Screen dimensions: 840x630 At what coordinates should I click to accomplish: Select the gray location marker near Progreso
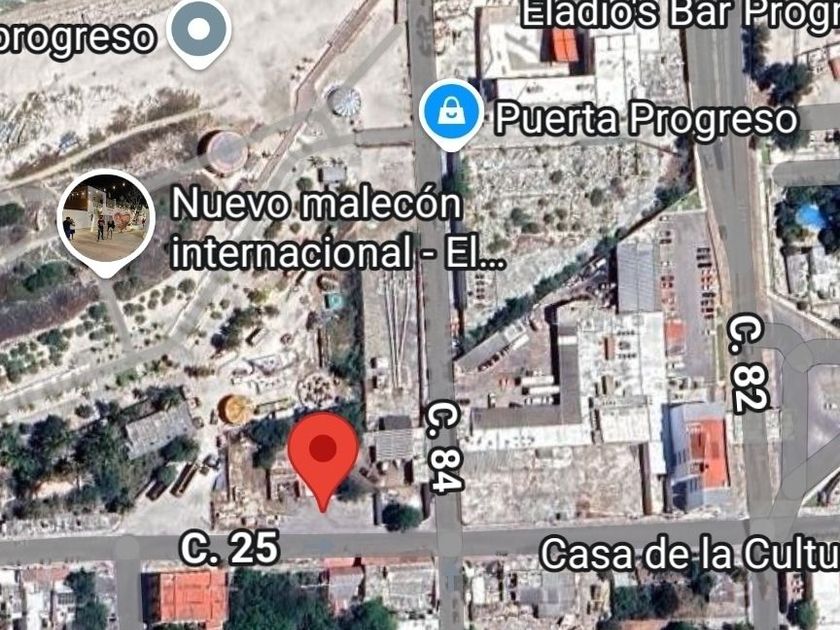pos(200,30)
